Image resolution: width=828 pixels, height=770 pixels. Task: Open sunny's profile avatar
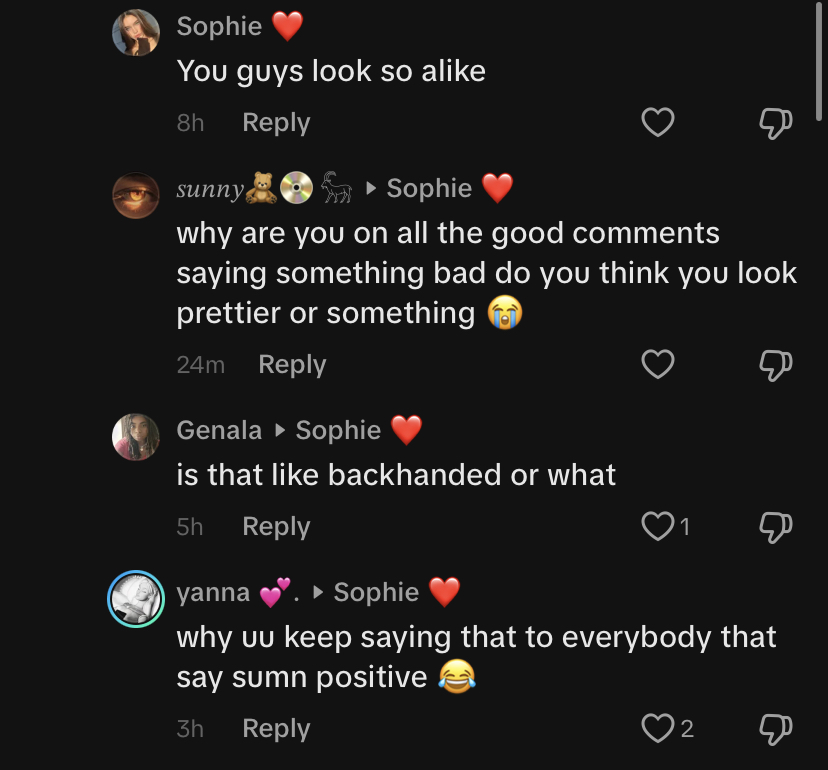click(x=135, y=195)
